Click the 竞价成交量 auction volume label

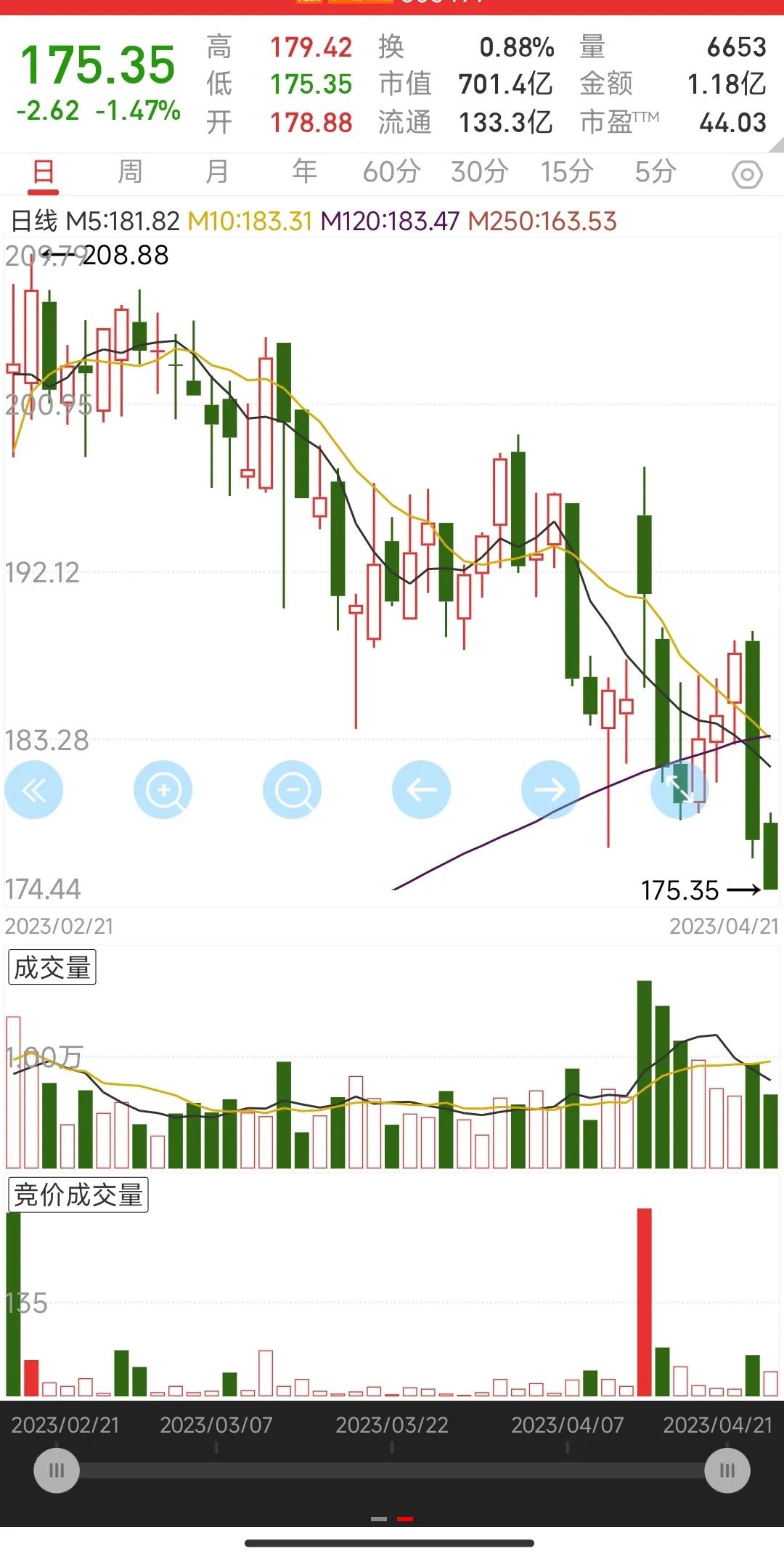(x=80, y=1193)
